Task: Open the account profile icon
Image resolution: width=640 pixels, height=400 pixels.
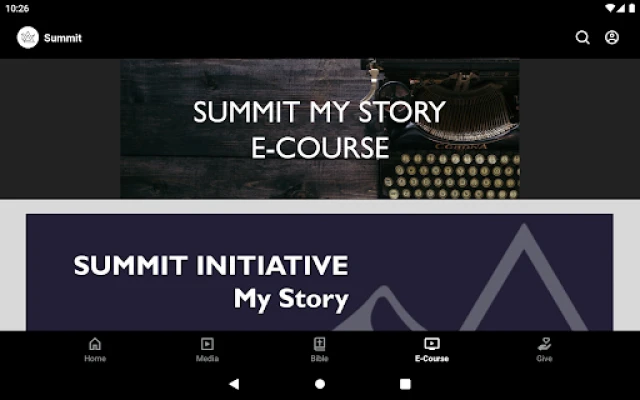Action: point(612,38)
